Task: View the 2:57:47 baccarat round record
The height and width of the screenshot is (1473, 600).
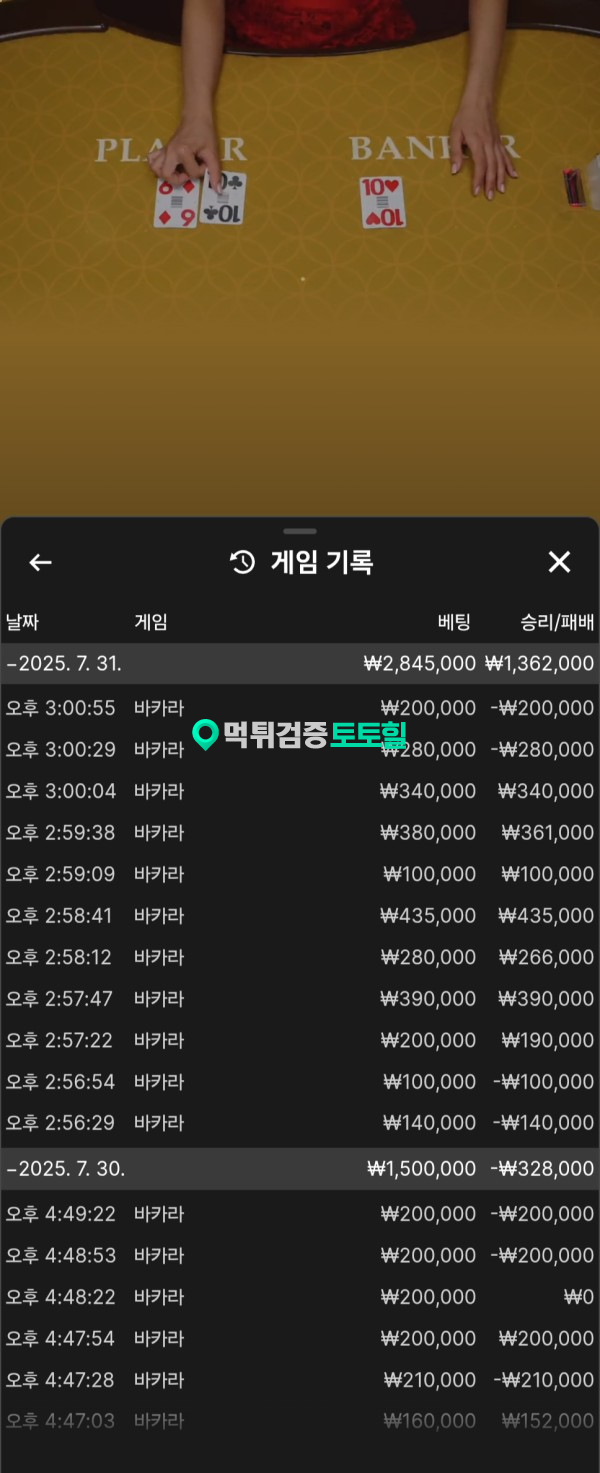Action: (300, 999)
